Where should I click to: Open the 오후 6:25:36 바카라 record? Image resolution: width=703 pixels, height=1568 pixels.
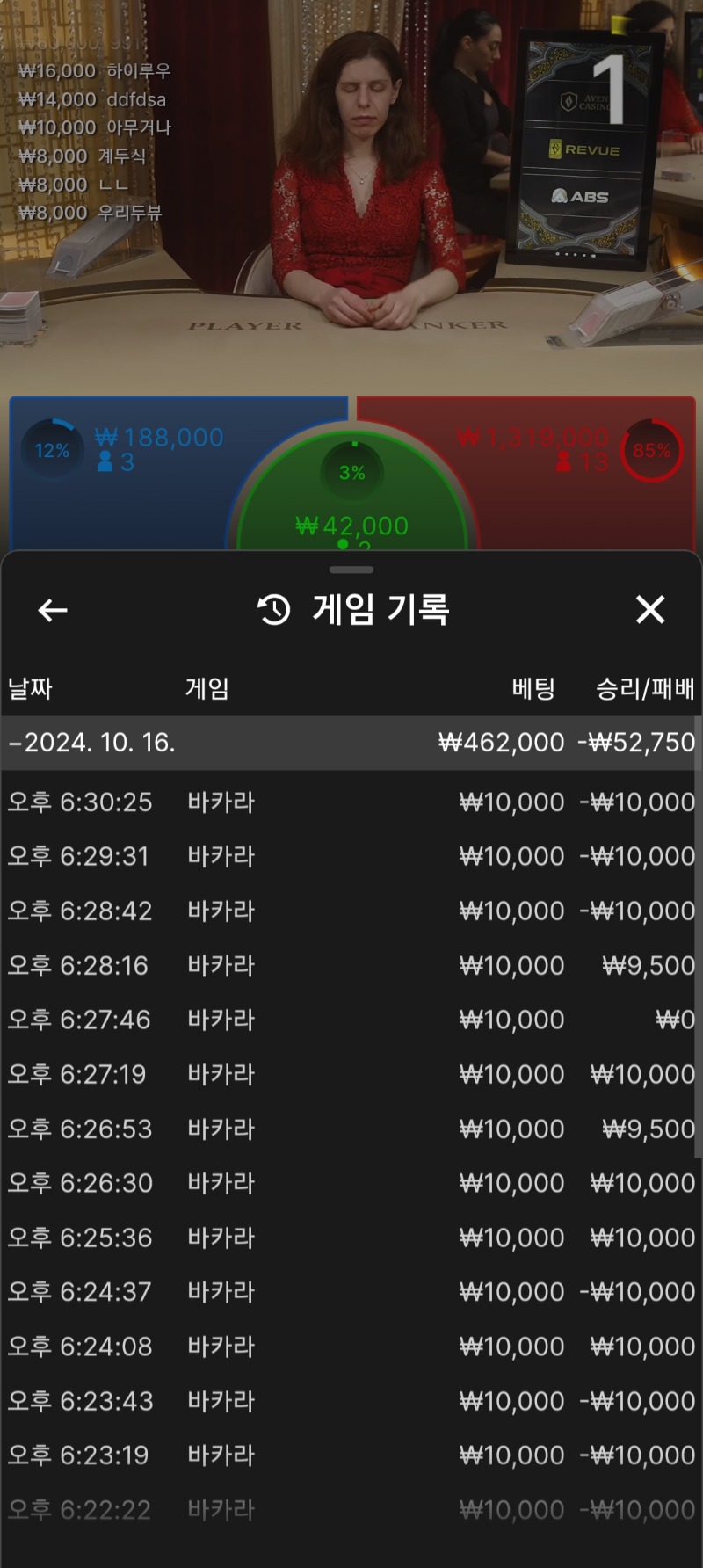coord(351,1238)
